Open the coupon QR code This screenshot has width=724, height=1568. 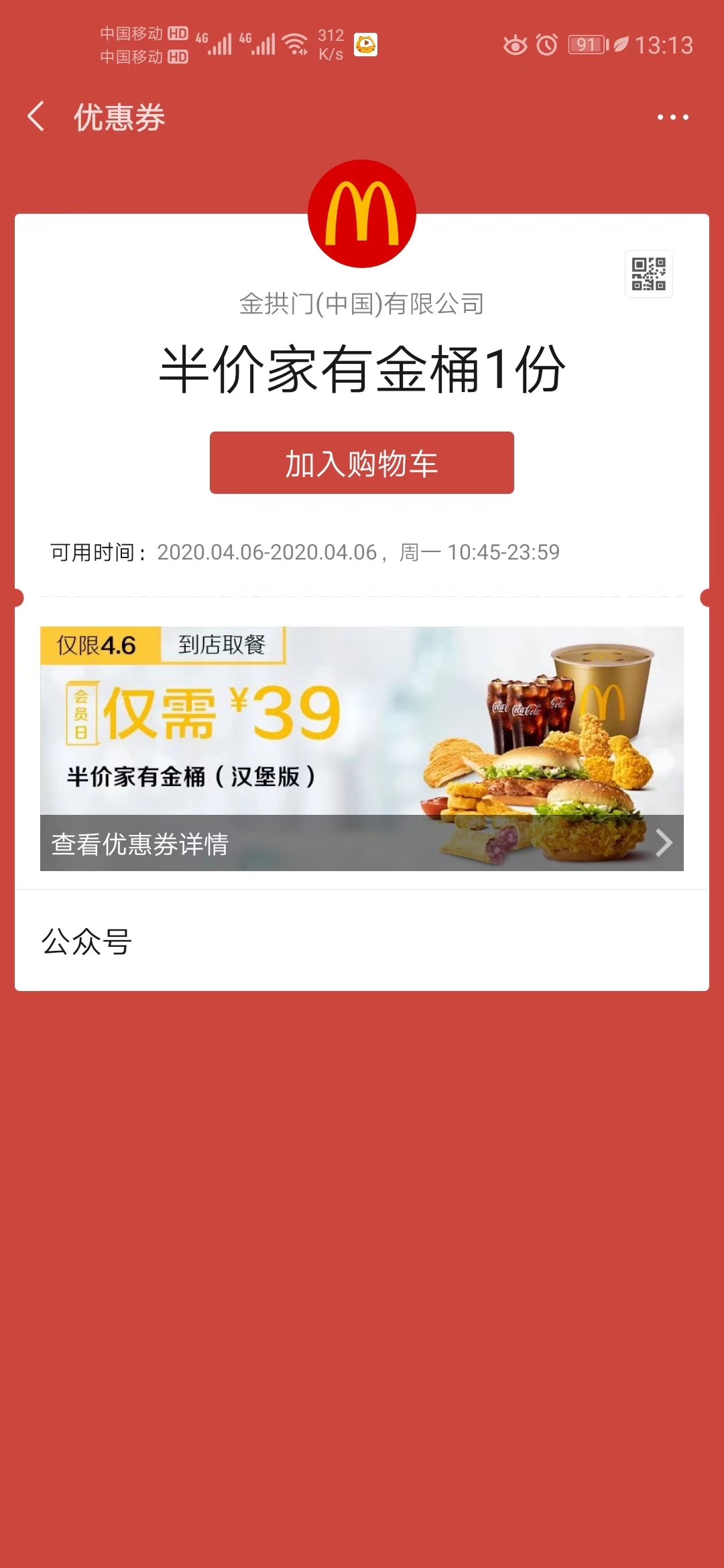(x=648, y=274)
